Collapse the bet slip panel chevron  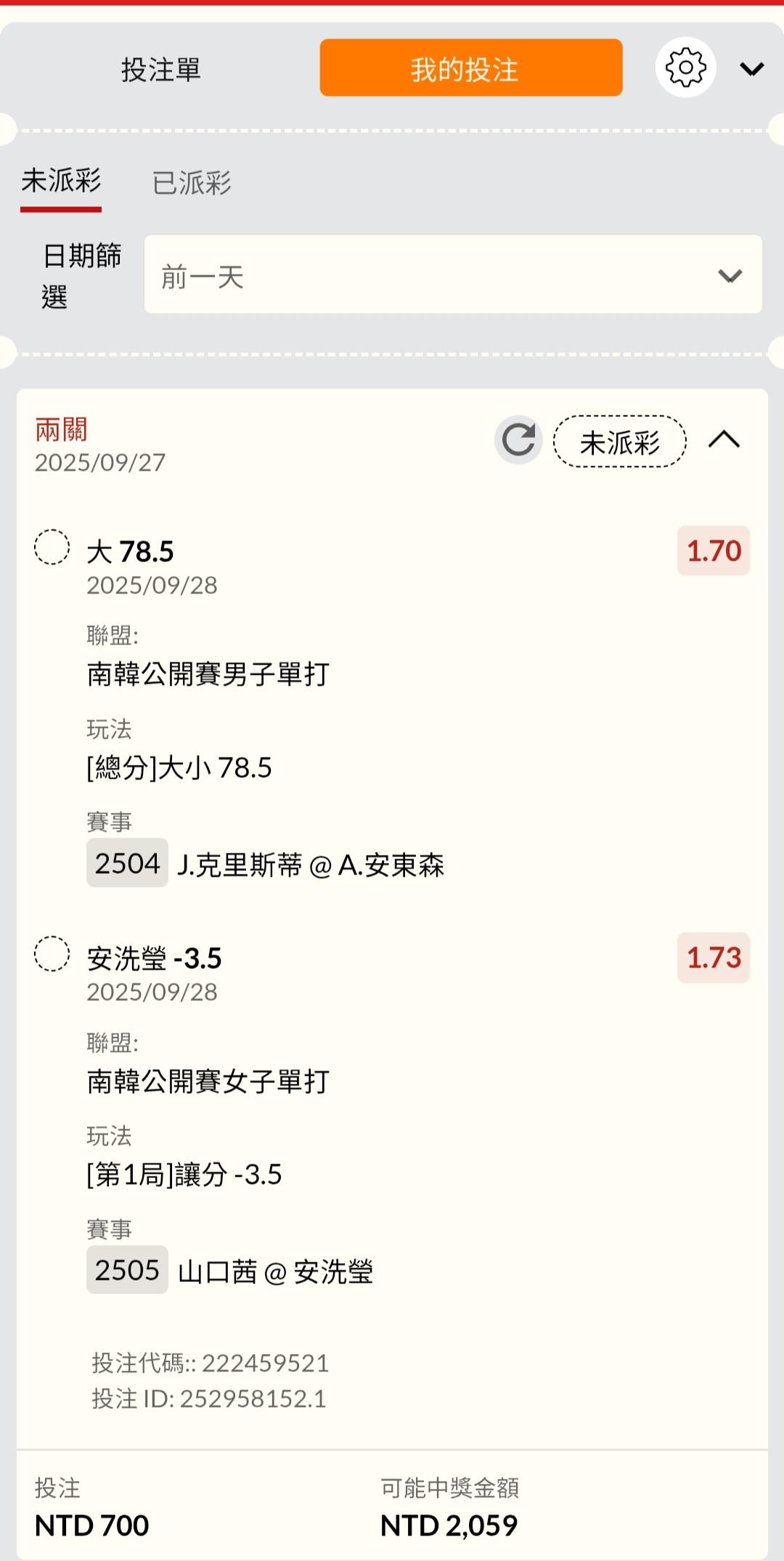tap(752, 68)
